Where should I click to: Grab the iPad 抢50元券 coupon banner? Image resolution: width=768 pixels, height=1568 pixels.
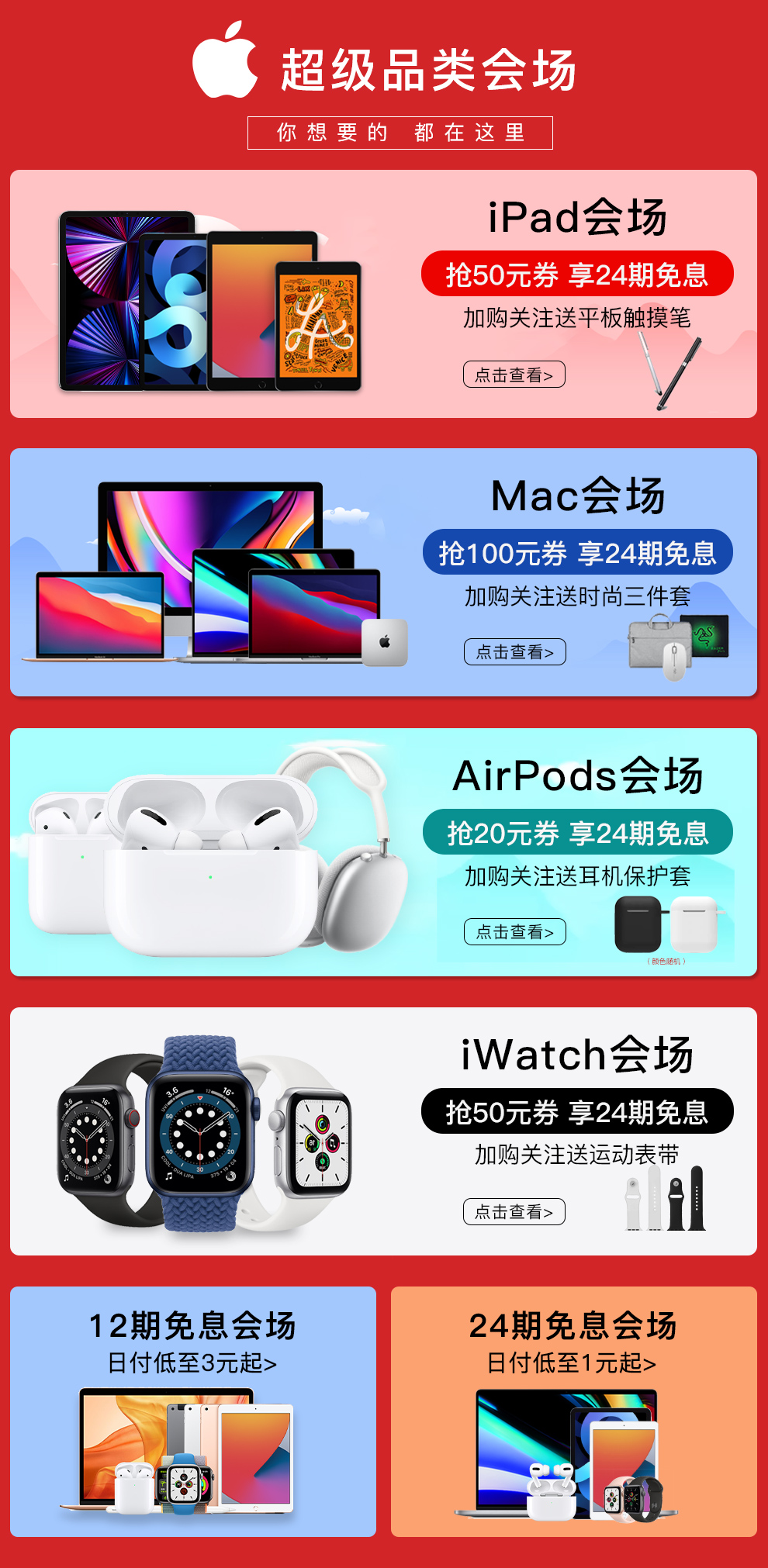tap(576, 274)
